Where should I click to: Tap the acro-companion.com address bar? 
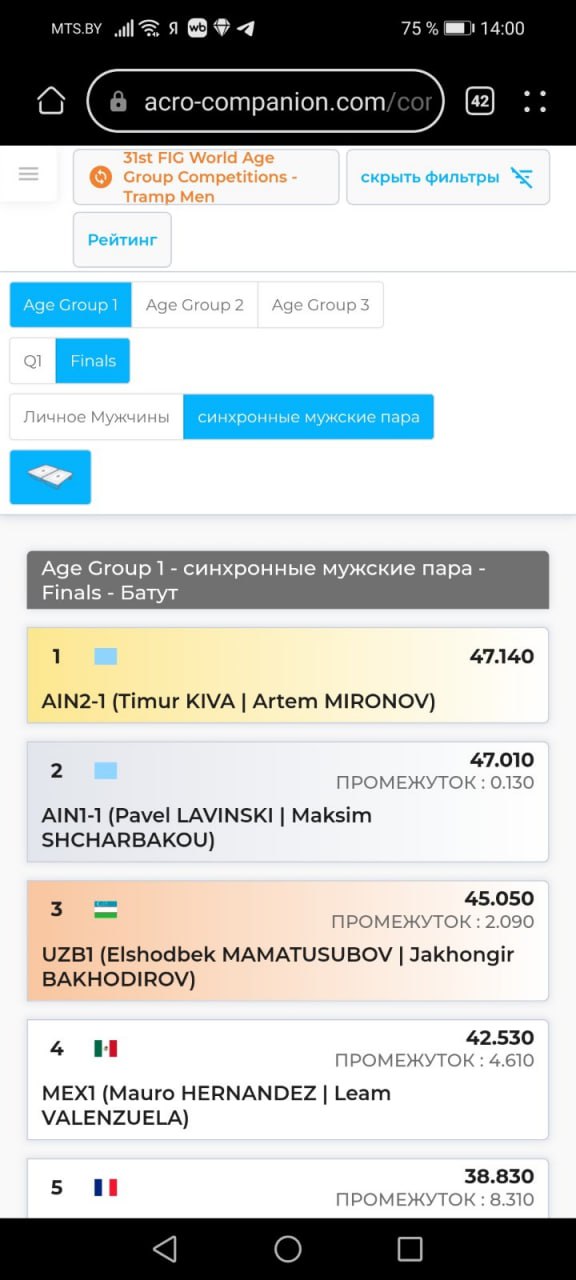[266, 101]
